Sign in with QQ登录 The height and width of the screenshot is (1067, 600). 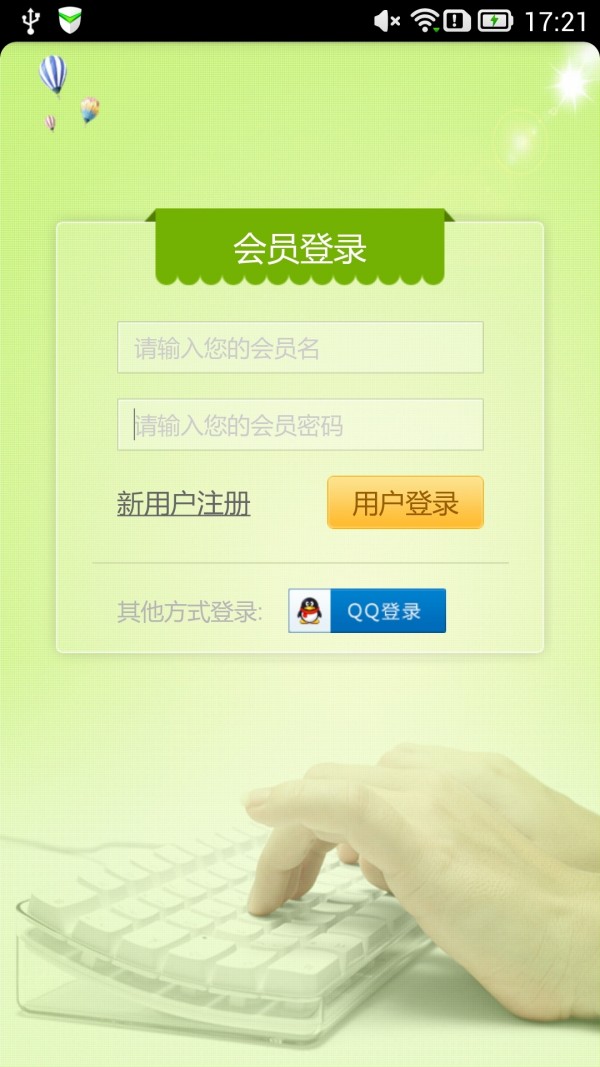tap(367, 611)
